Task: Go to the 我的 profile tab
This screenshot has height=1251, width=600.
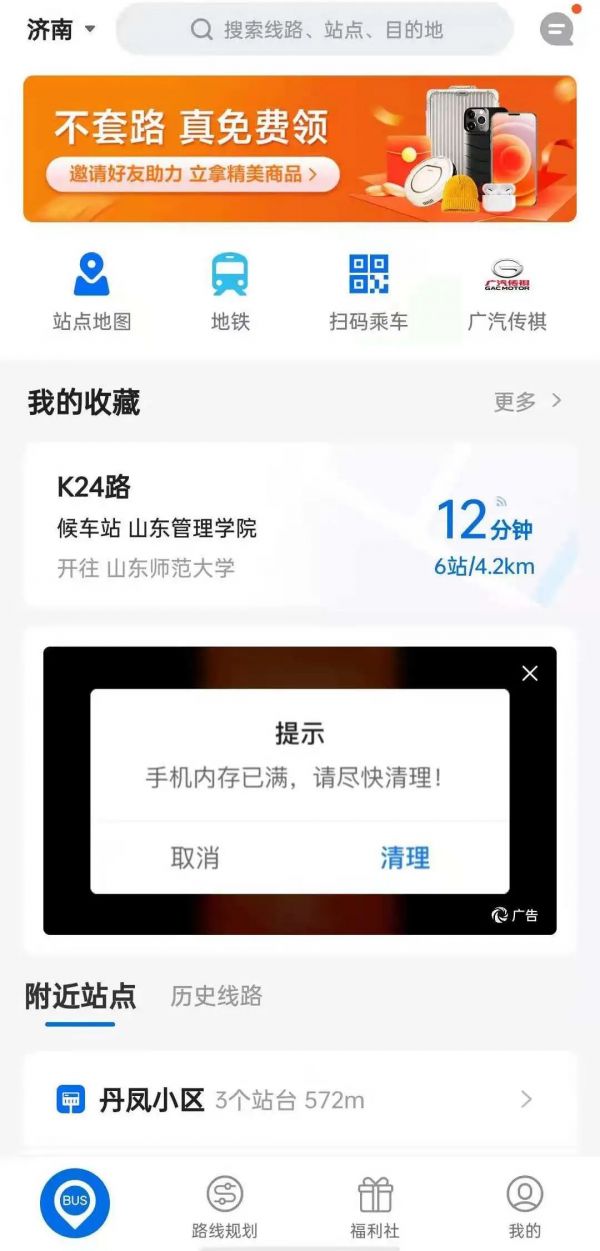Action: (x=525, y=1206)
